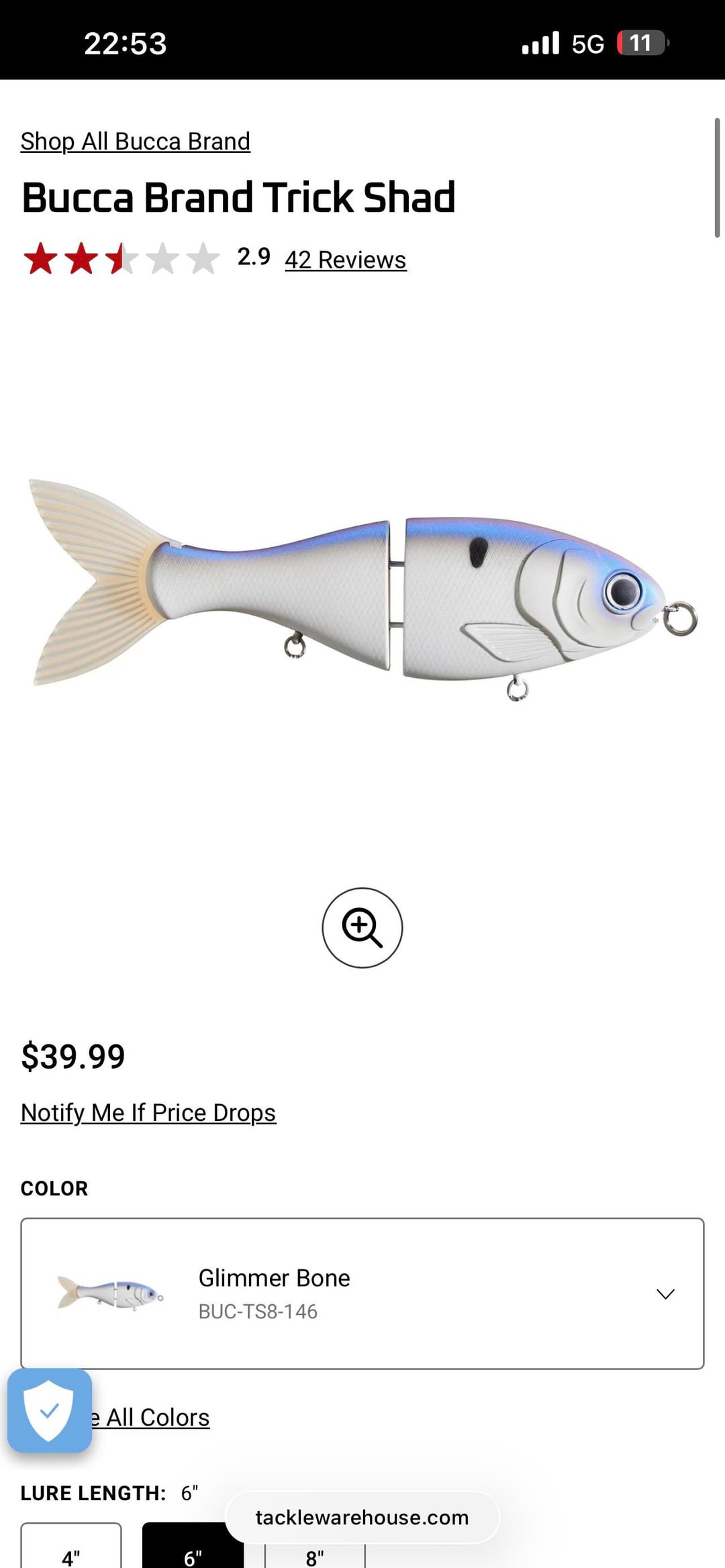
Task: Tap Notify Me If Price Drops
Action: tap(148, 1113)
